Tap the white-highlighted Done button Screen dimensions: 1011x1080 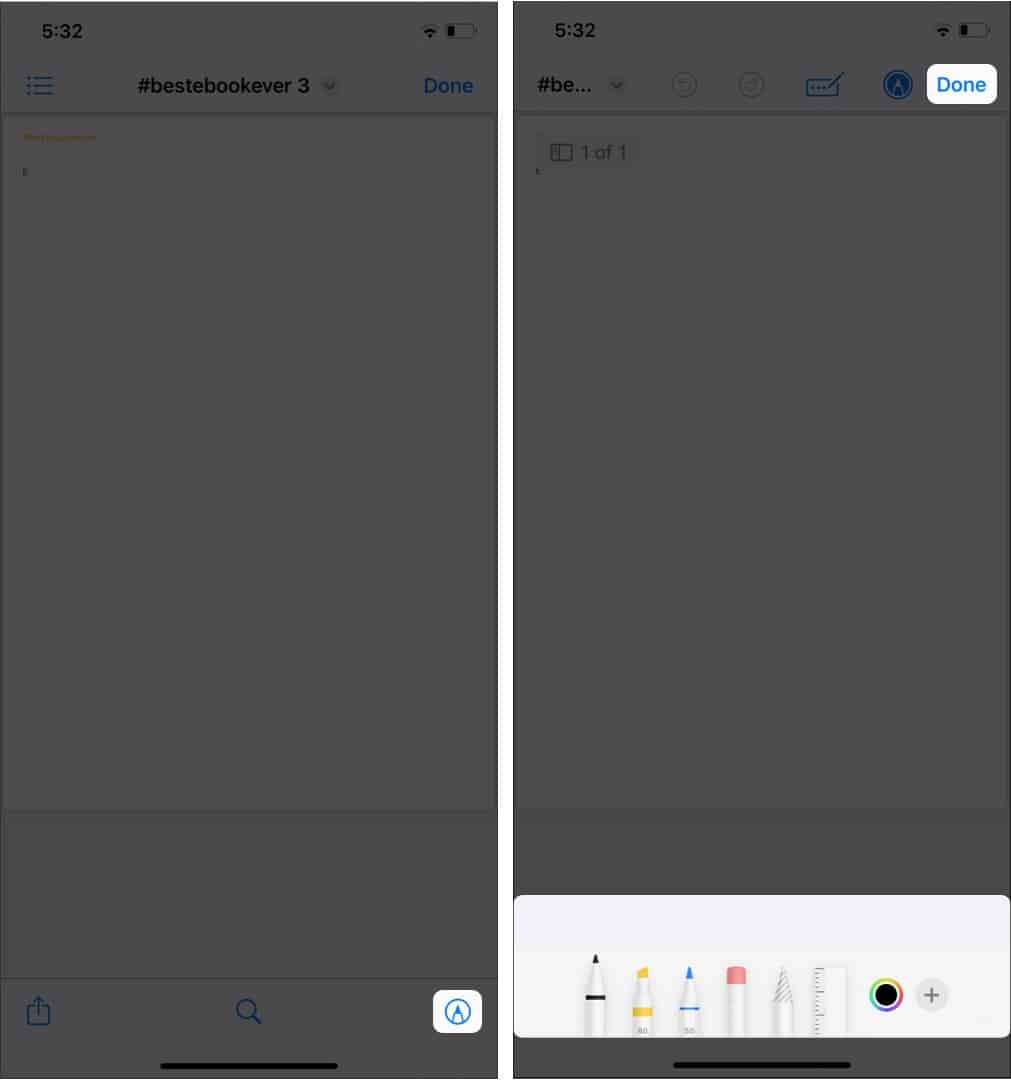click(961, 85)
